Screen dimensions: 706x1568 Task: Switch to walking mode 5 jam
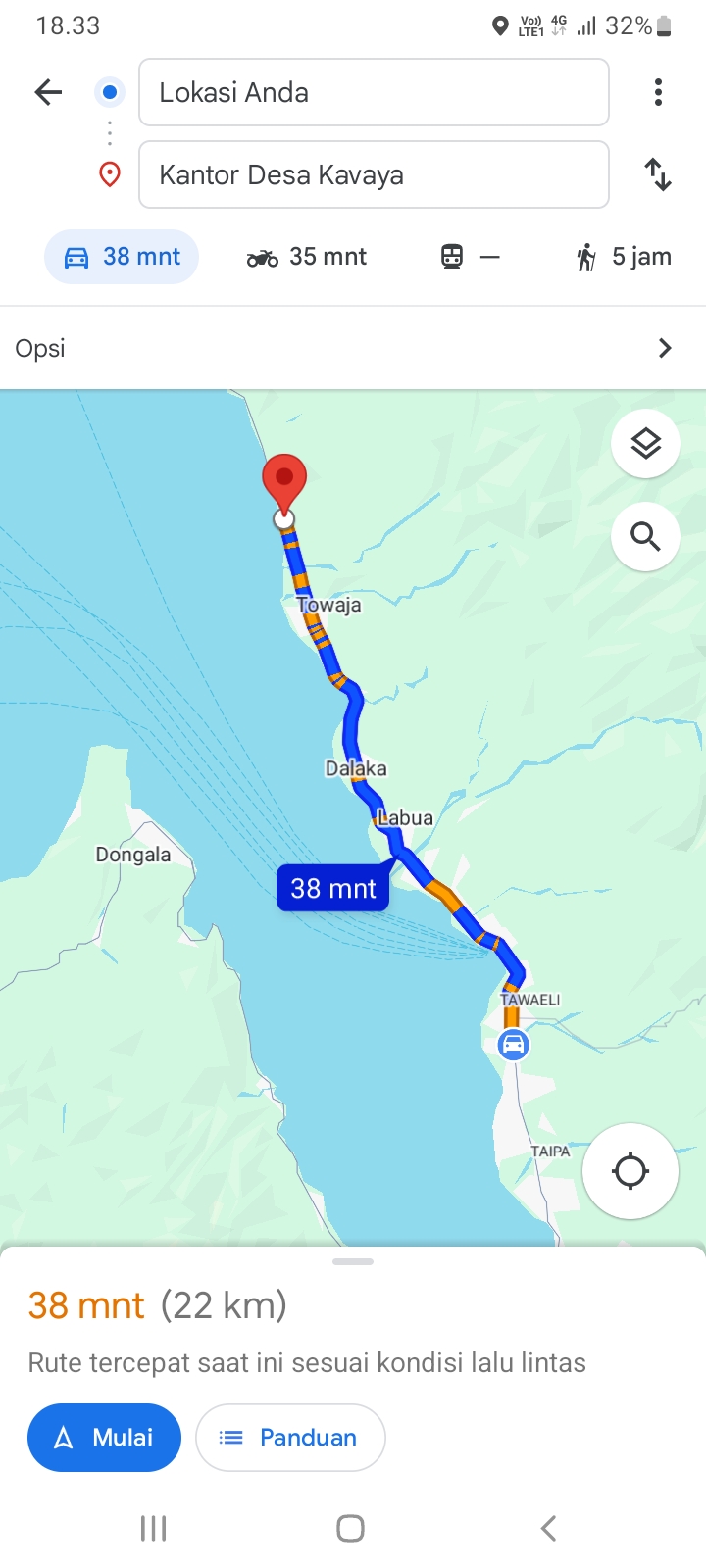pos(624,257)
